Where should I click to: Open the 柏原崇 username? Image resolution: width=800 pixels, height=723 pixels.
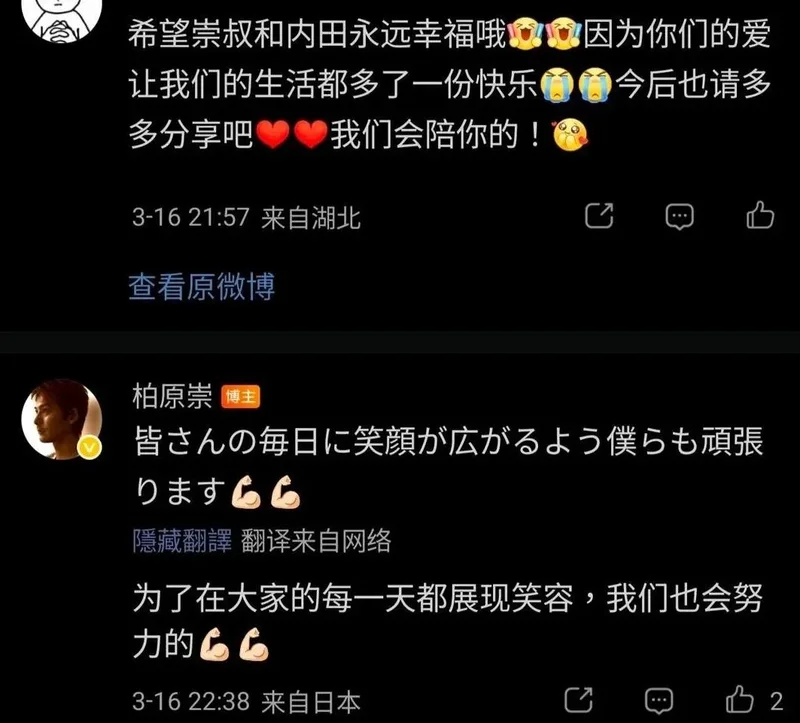(172, 396)
